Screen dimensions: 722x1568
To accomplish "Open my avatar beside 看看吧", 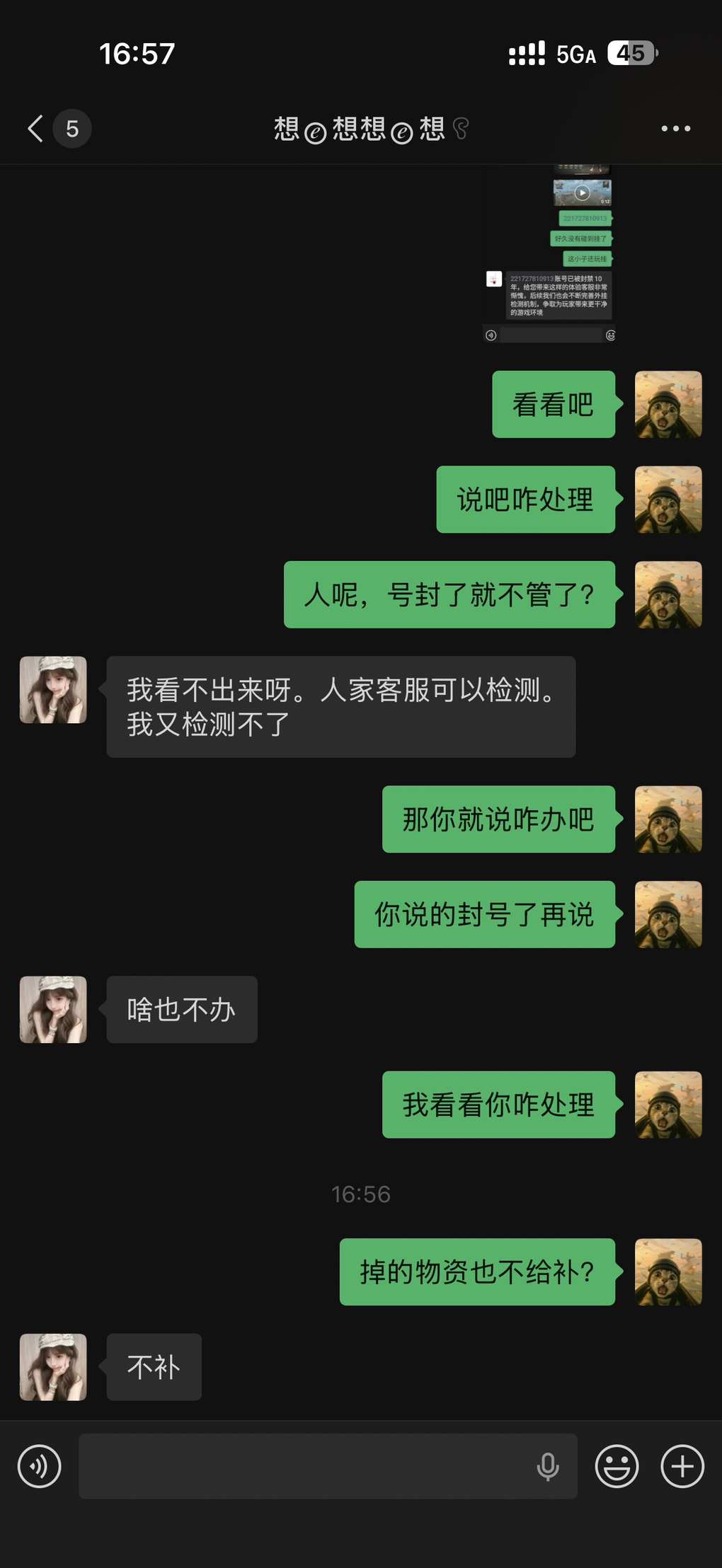I will coord(668,405).
